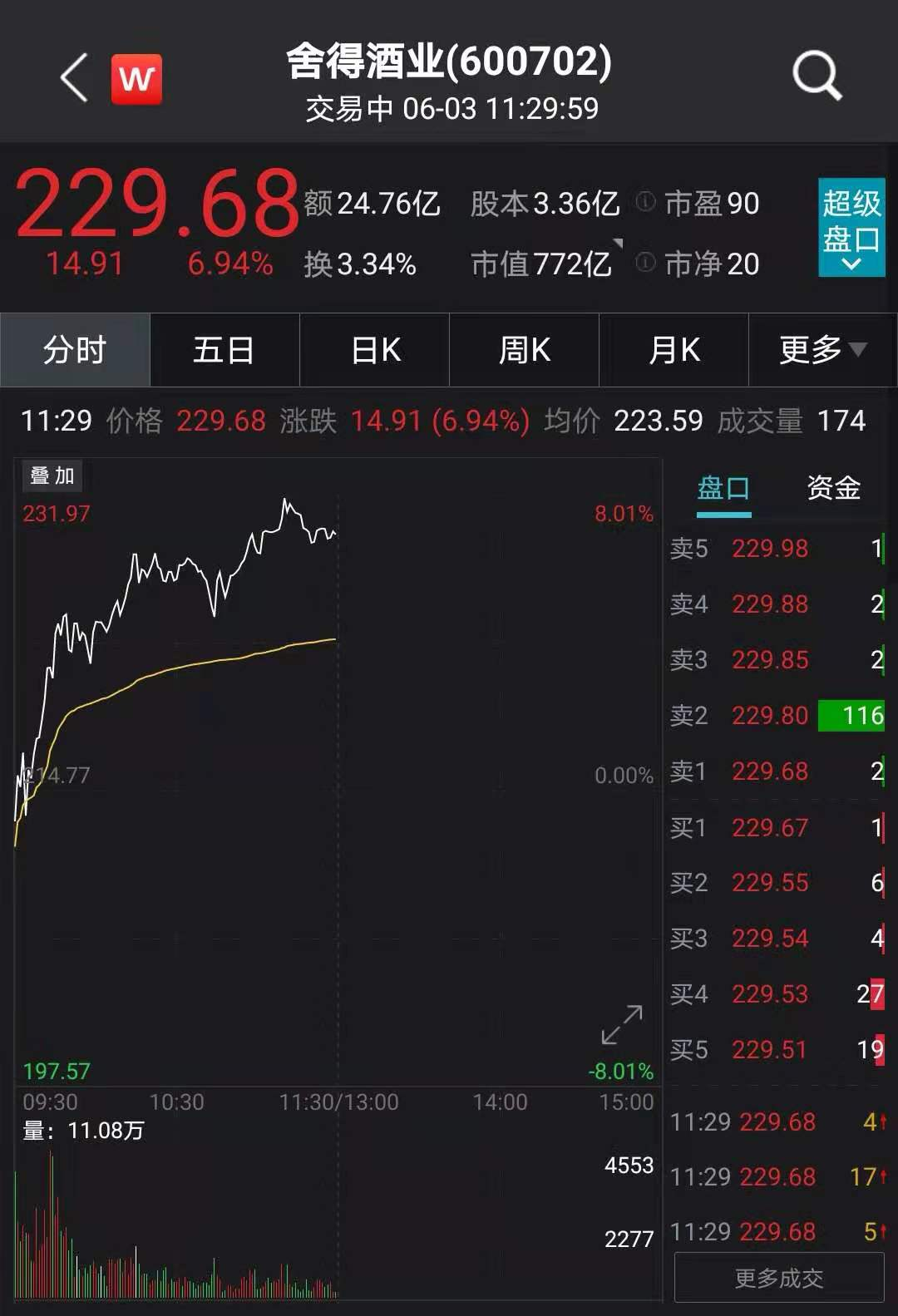The image size is (898, 1316).
Task: Collapse the 超级盘口 panel via its chevron
Action: 851,264
